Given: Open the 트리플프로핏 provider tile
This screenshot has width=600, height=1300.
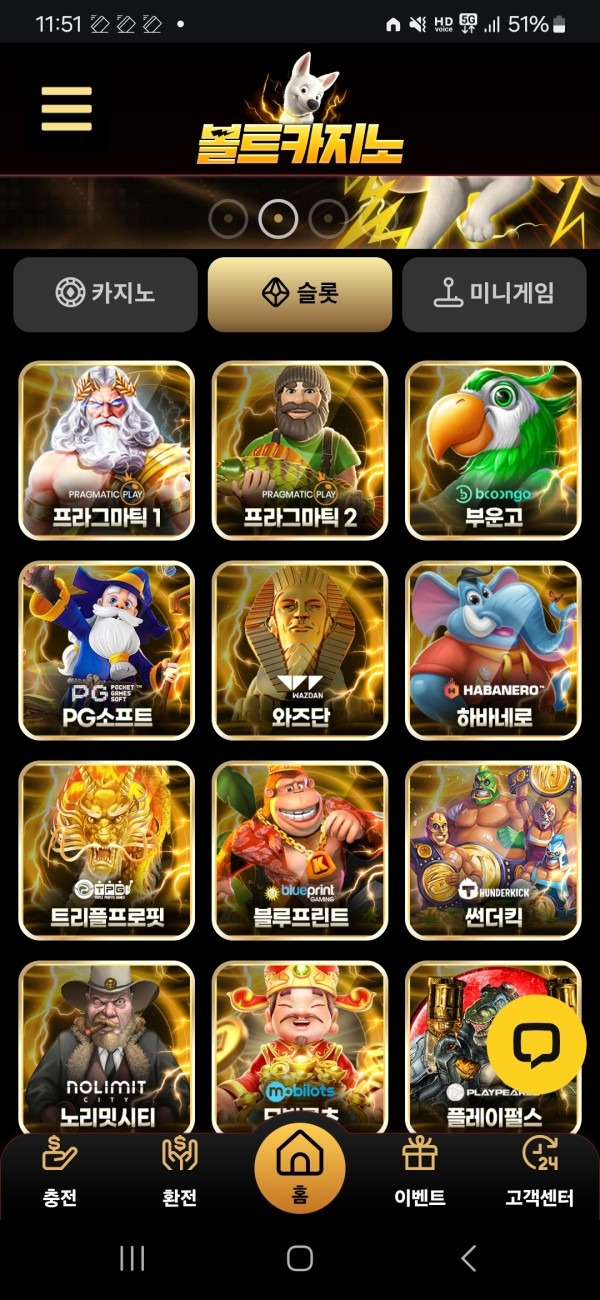Looking at the screenshot, I should 106,850.
